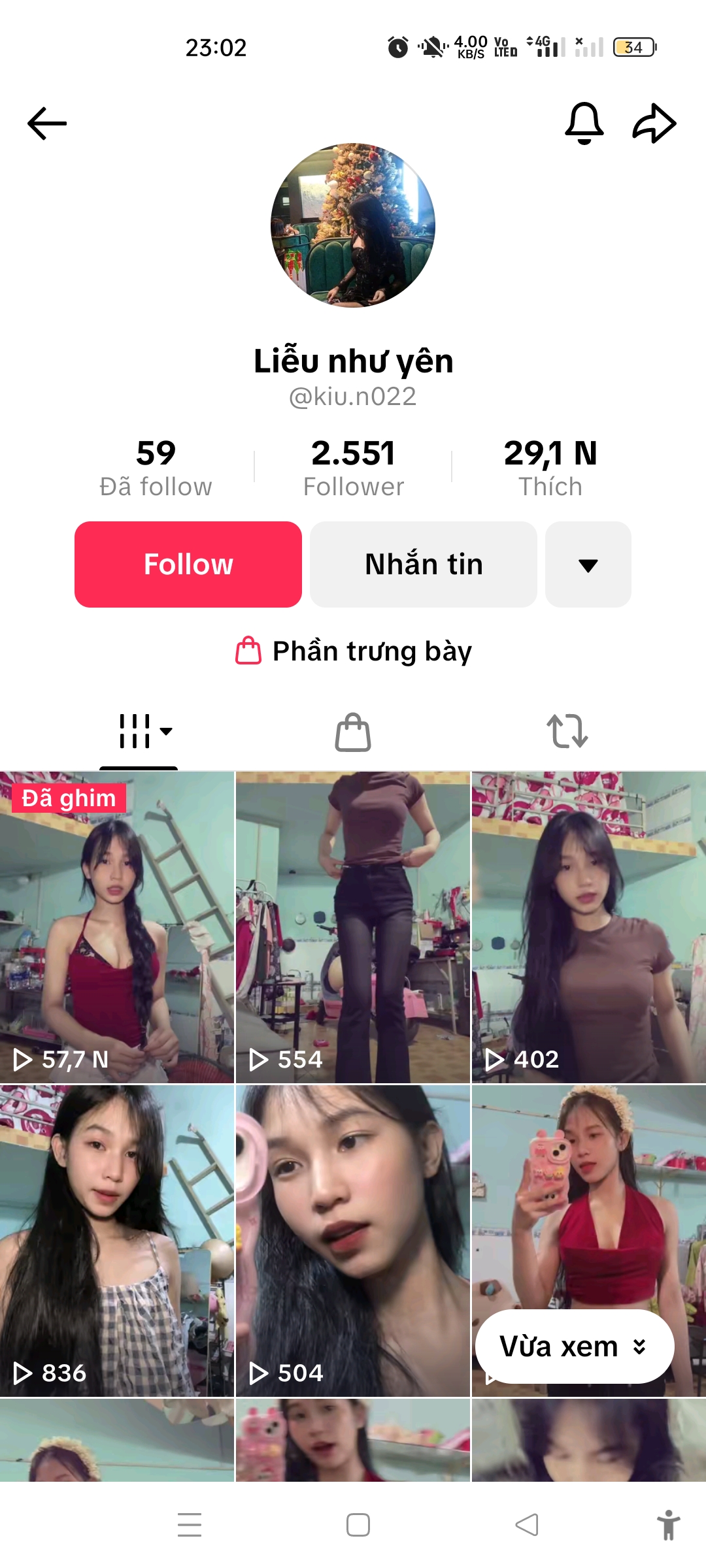This screenshot has height=1568, width=706.
Task: Tap the Vừa xem pill
Action: tap(574, 1347)
